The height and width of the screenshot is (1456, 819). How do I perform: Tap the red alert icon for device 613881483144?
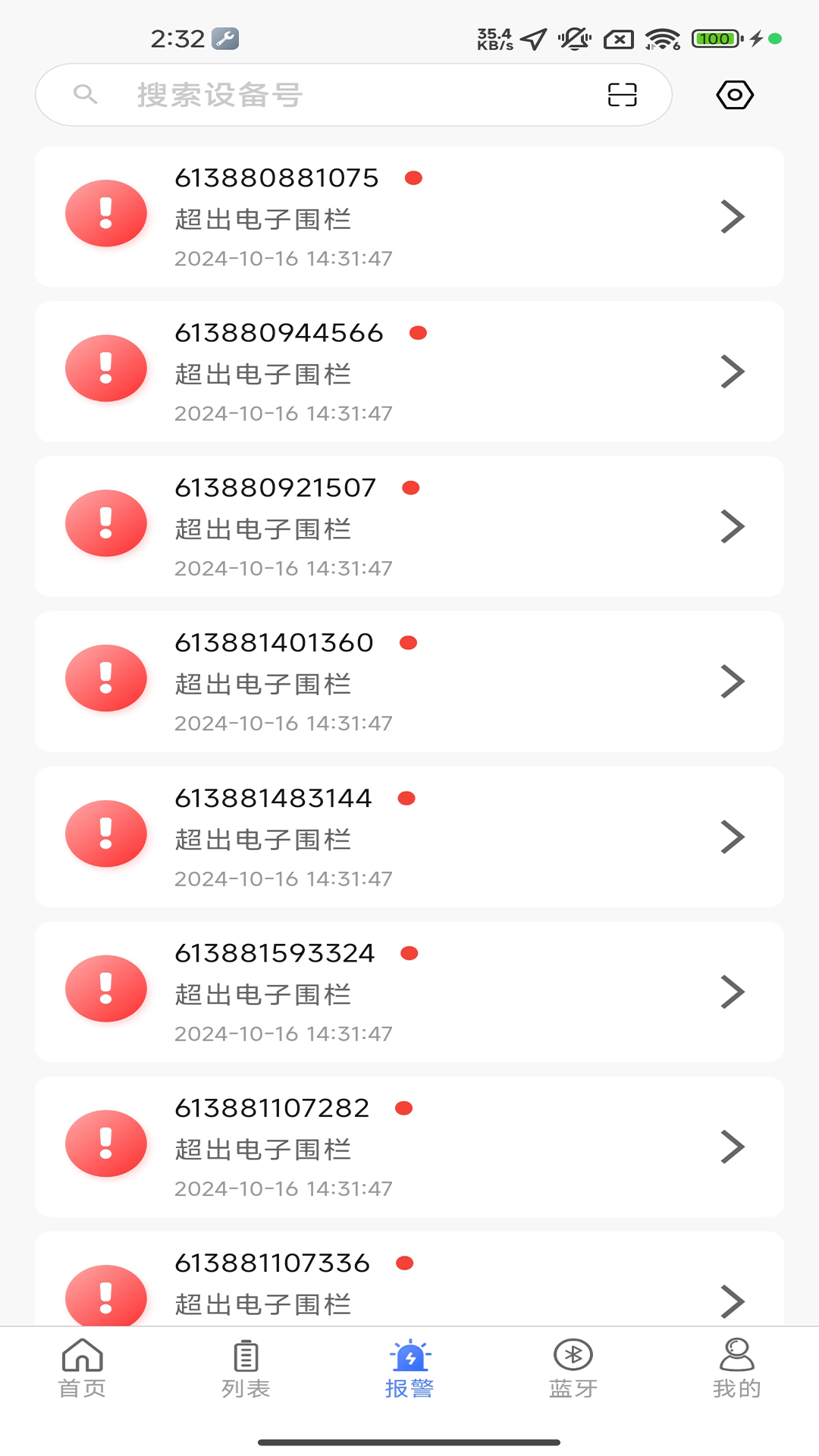pos(106,834)
